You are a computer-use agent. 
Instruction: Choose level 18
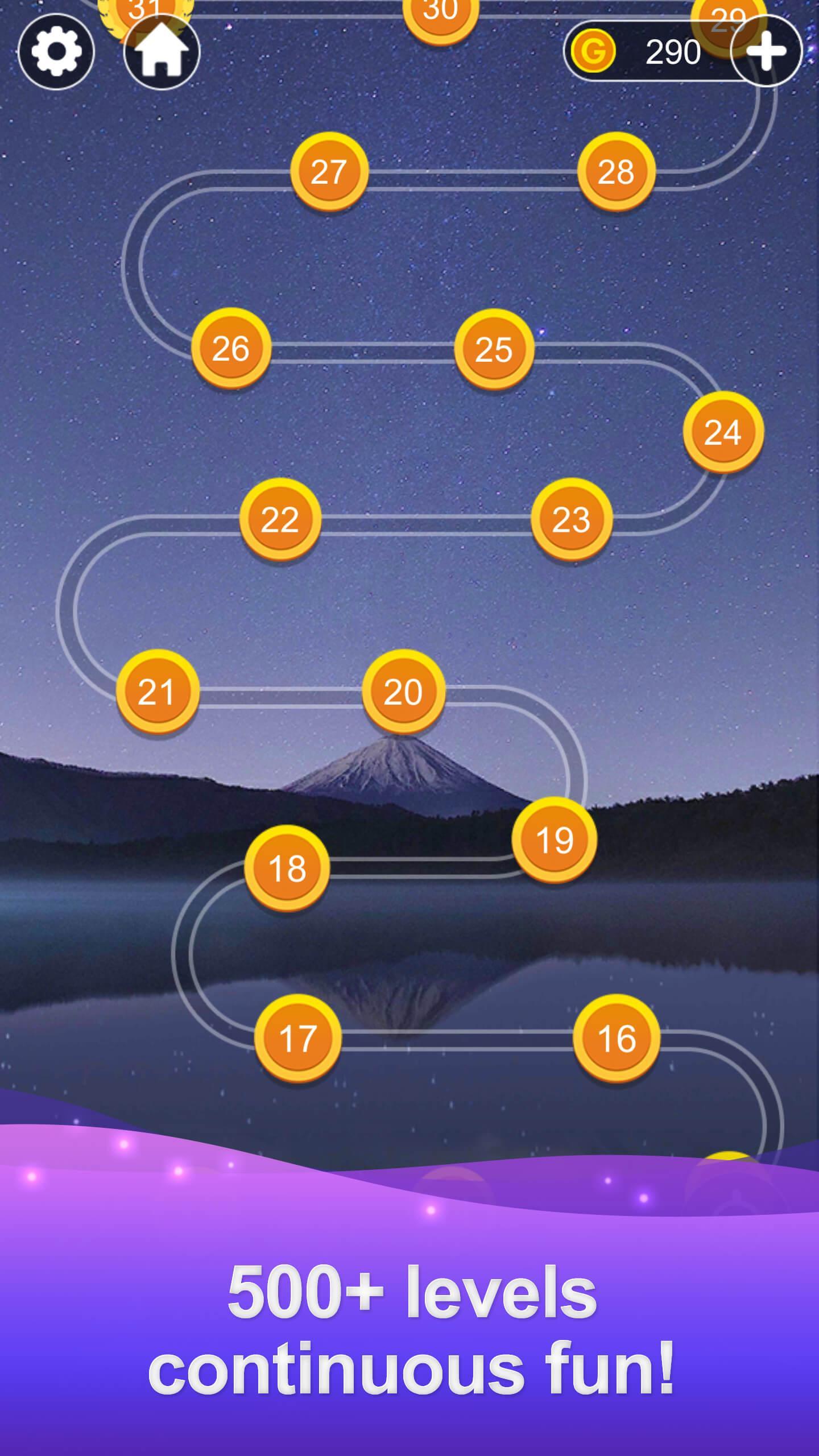287,867
